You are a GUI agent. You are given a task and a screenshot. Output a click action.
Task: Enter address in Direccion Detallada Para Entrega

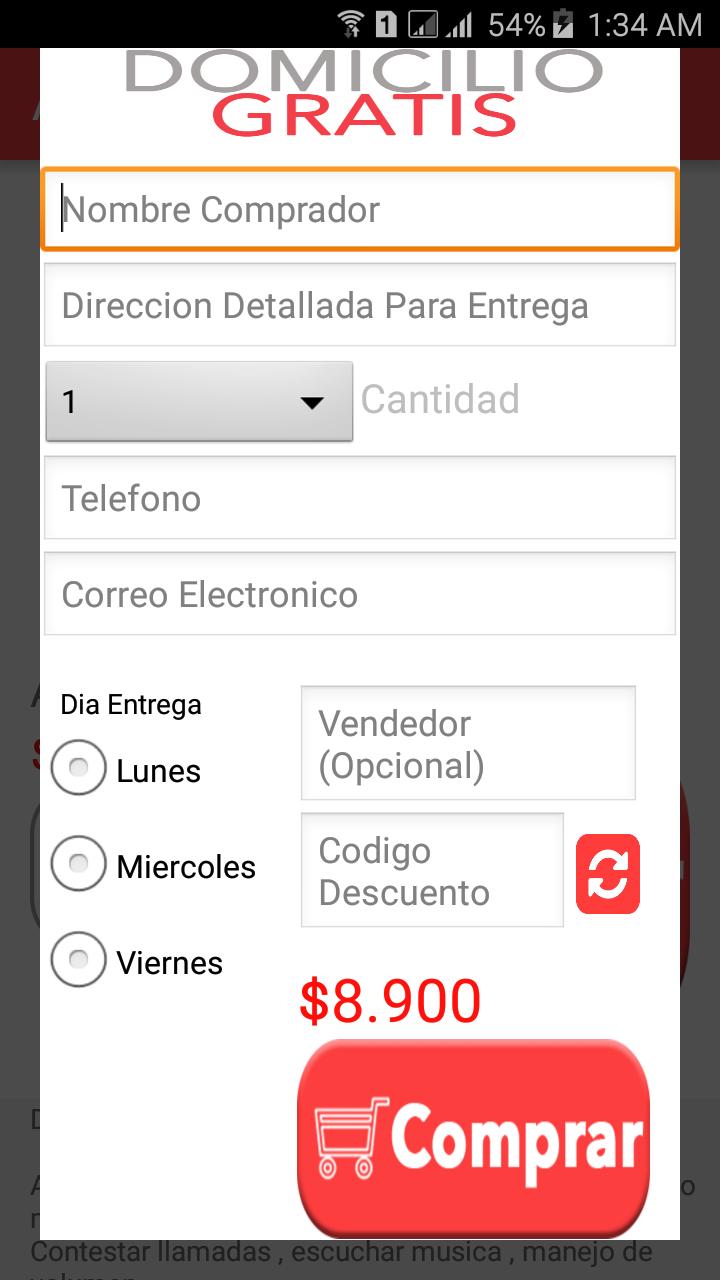pyautogui.click(x=360, y=305)
